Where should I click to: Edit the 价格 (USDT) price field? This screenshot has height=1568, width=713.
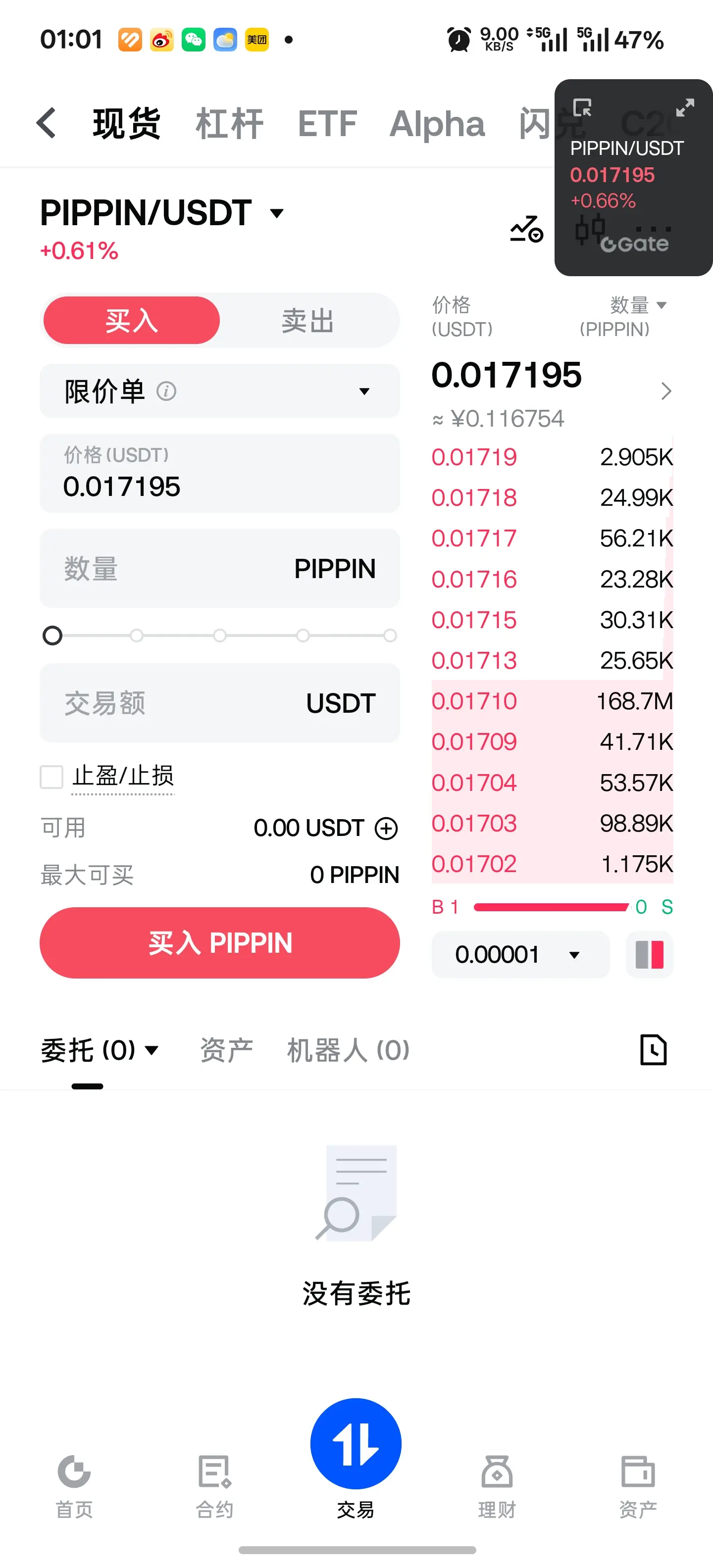pyautogui.click(x=220, y=473)
